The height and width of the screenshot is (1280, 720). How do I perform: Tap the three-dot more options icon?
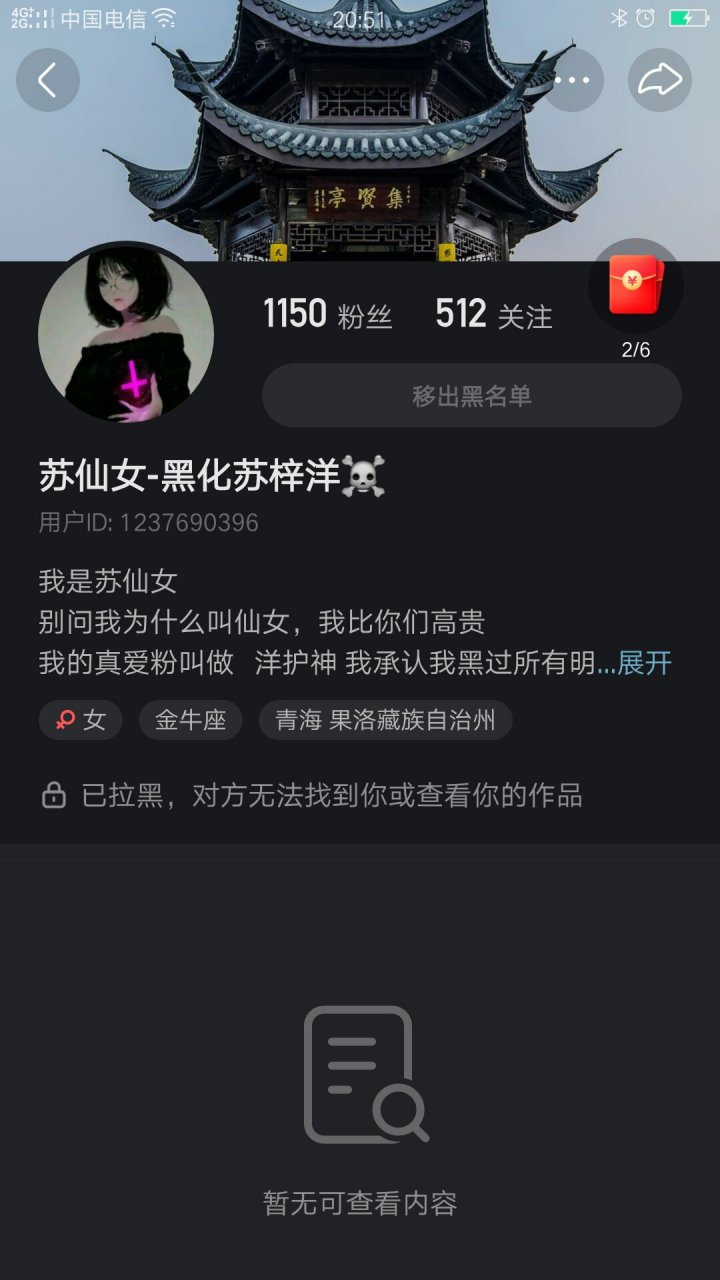coord(573,80)
